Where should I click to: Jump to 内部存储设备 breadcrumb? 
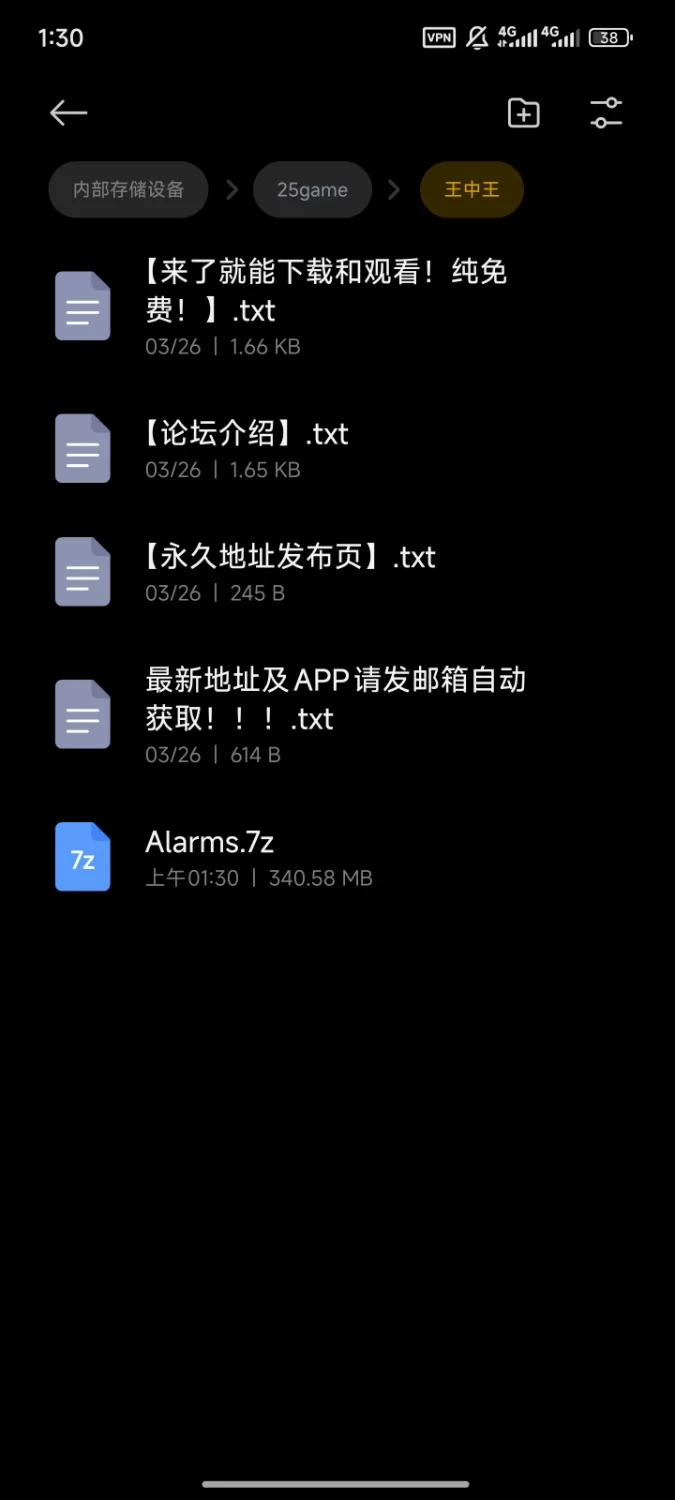click(128, 189)
